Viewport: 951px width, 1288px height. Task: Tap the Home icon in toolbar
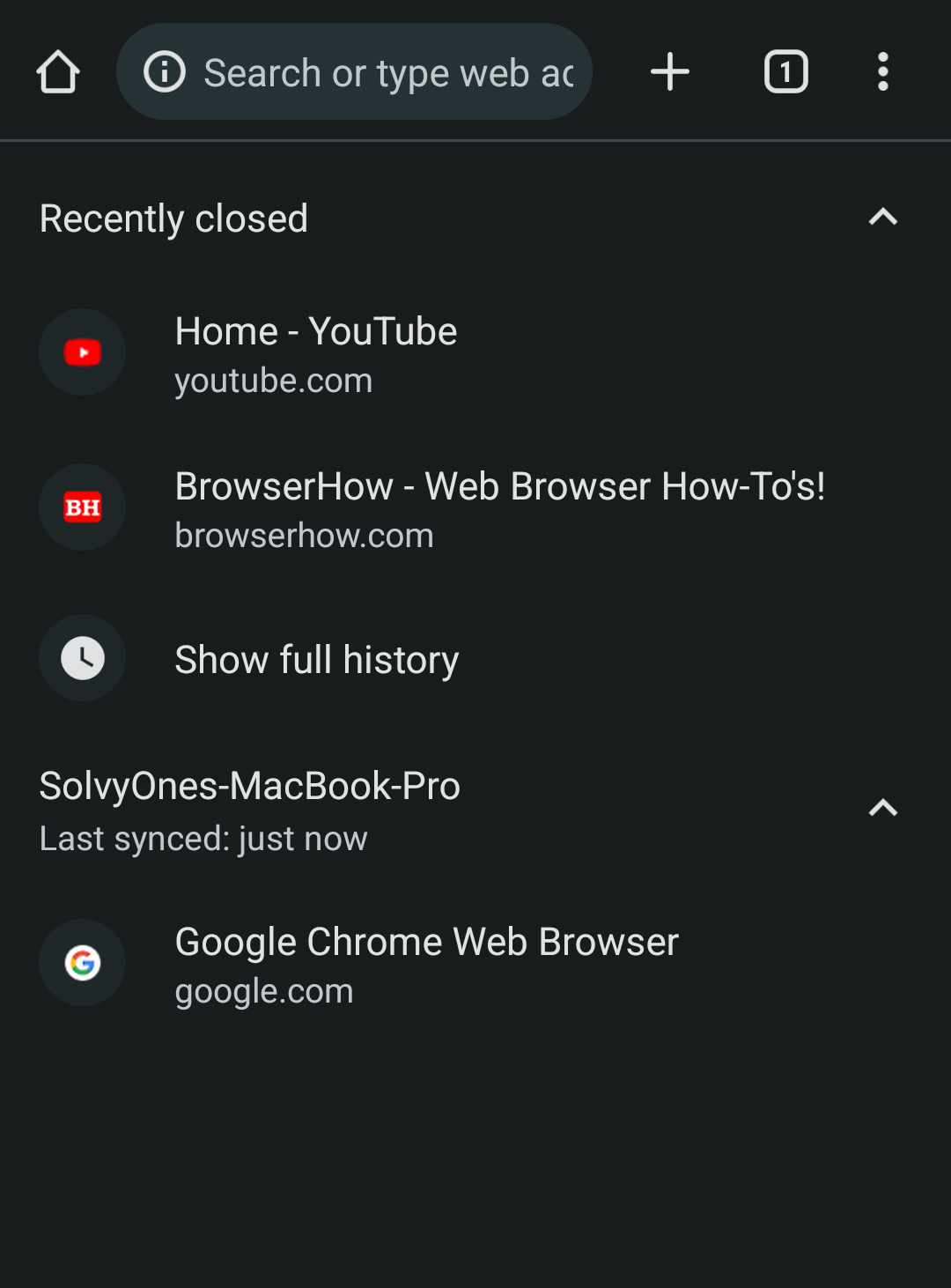point(58,71)
